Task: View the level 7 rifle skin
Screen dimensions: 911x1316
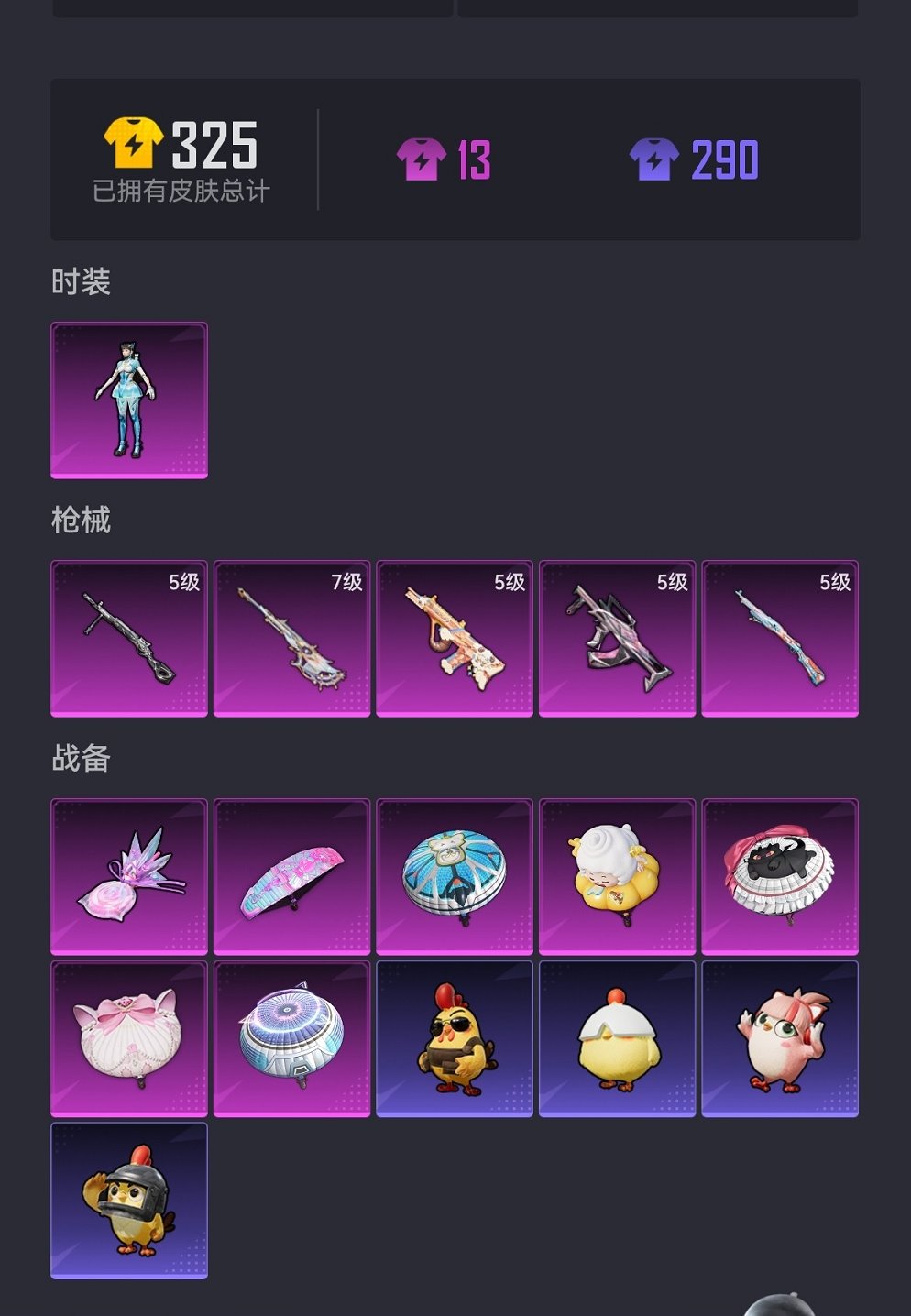Action: tap(291, 639)
